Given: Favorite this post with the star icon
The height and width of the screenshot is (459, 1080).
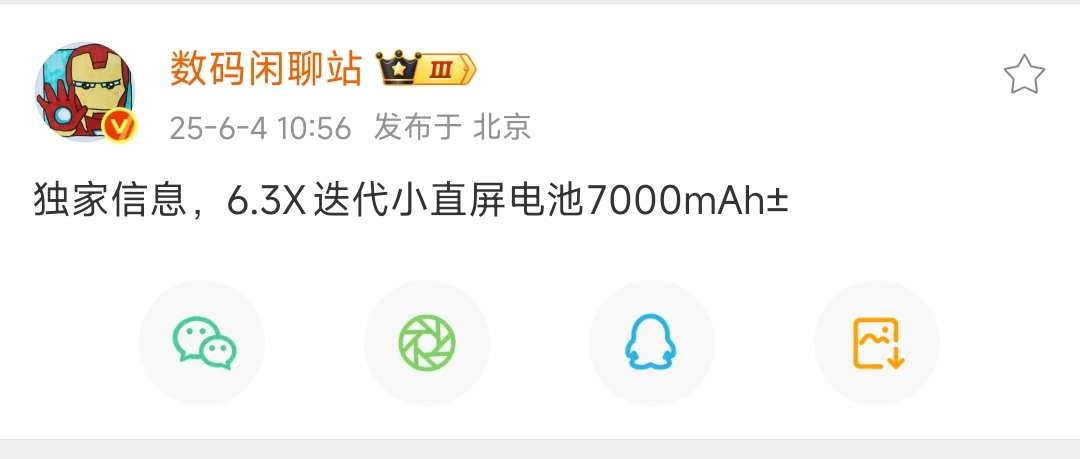Looking at the screenshot, I should click(x=1023, y=75).
